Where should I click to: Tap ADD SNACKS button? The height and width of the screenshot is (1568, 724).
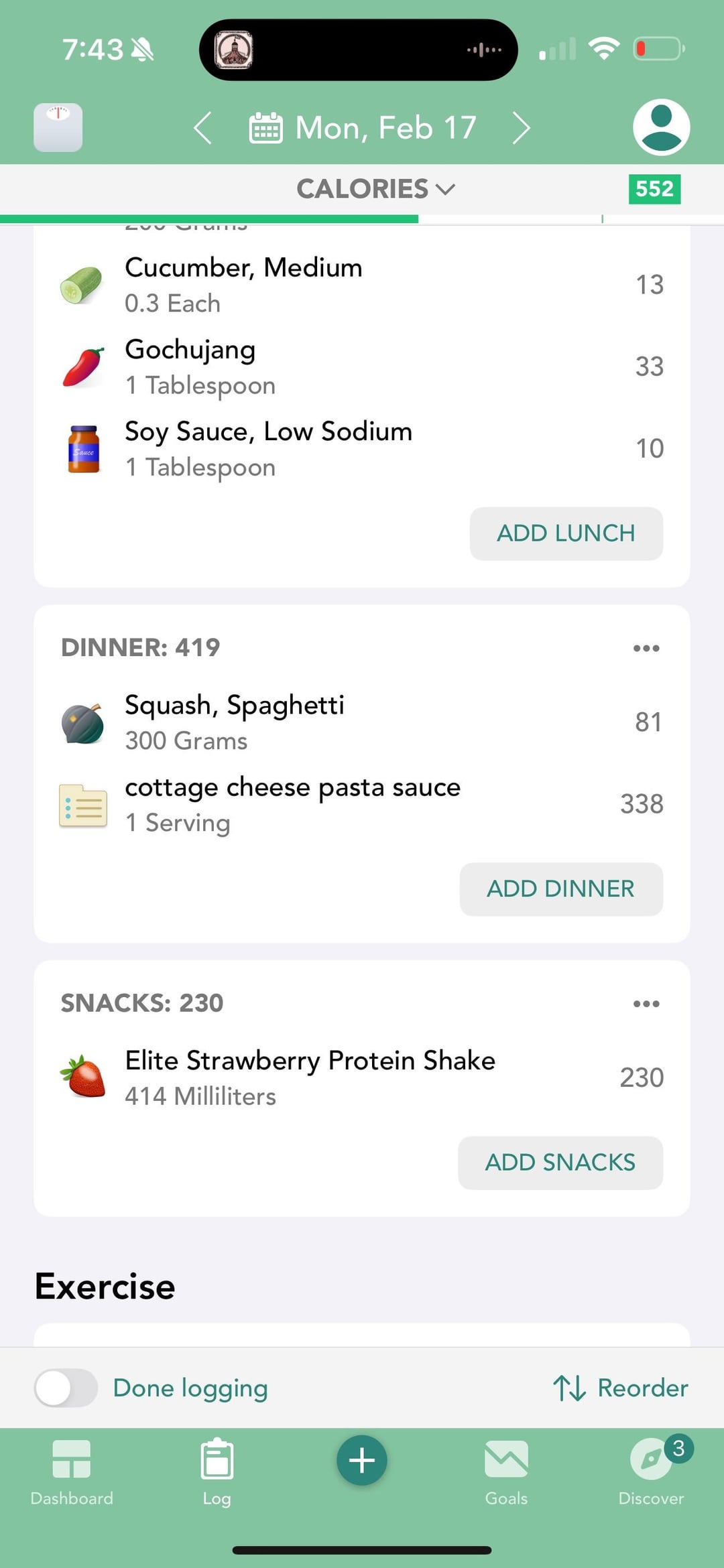pyautogui.click(x=560, y=1163)
